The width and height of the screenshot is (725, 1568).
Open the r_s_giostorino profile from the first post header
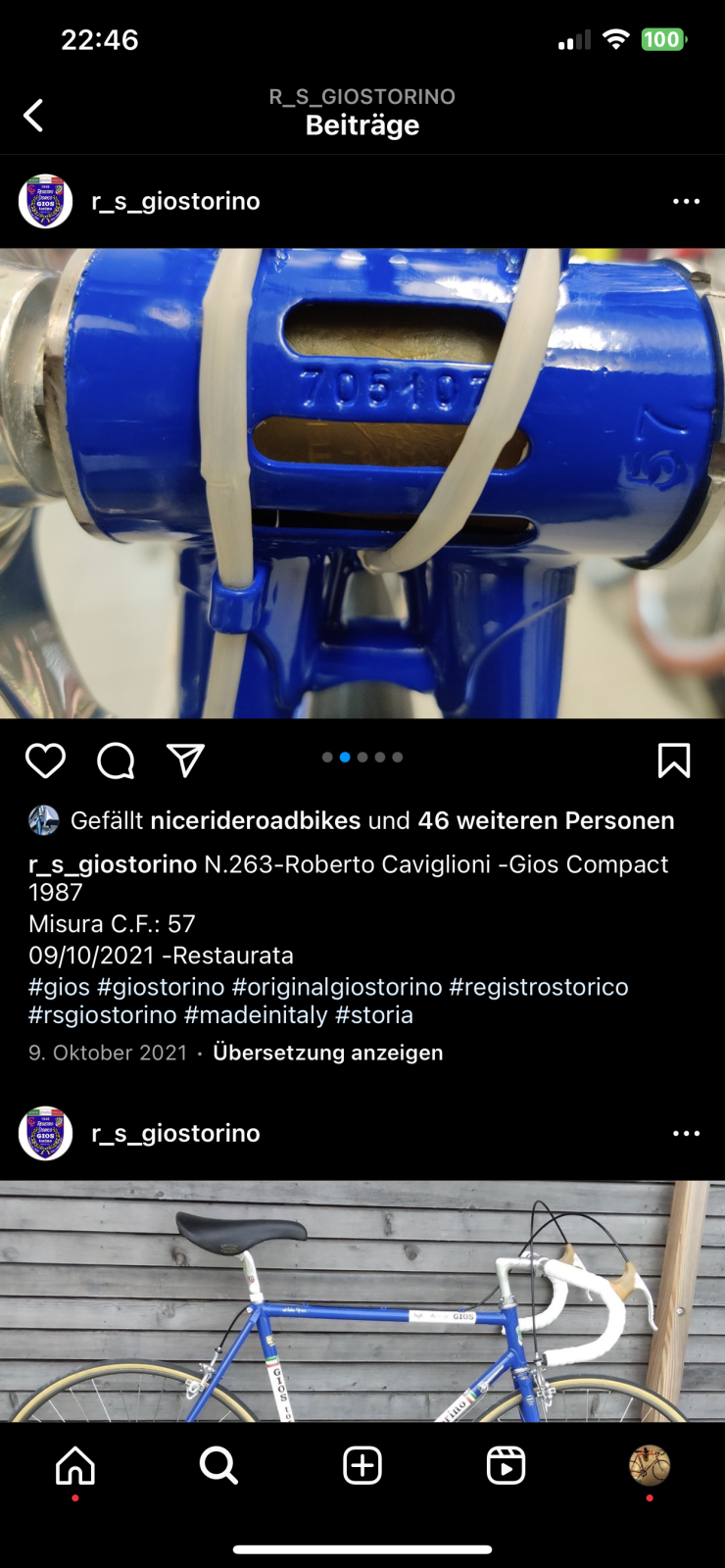(175, 201)
